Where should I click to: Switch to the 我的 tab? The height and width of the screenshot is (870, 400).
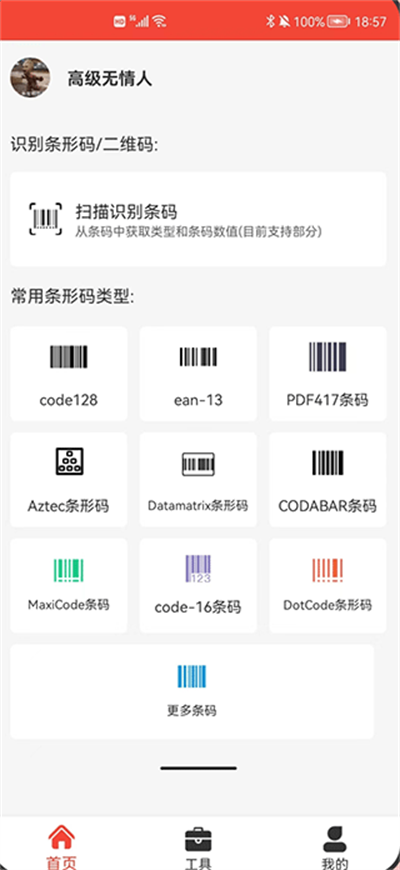(335, 847)
